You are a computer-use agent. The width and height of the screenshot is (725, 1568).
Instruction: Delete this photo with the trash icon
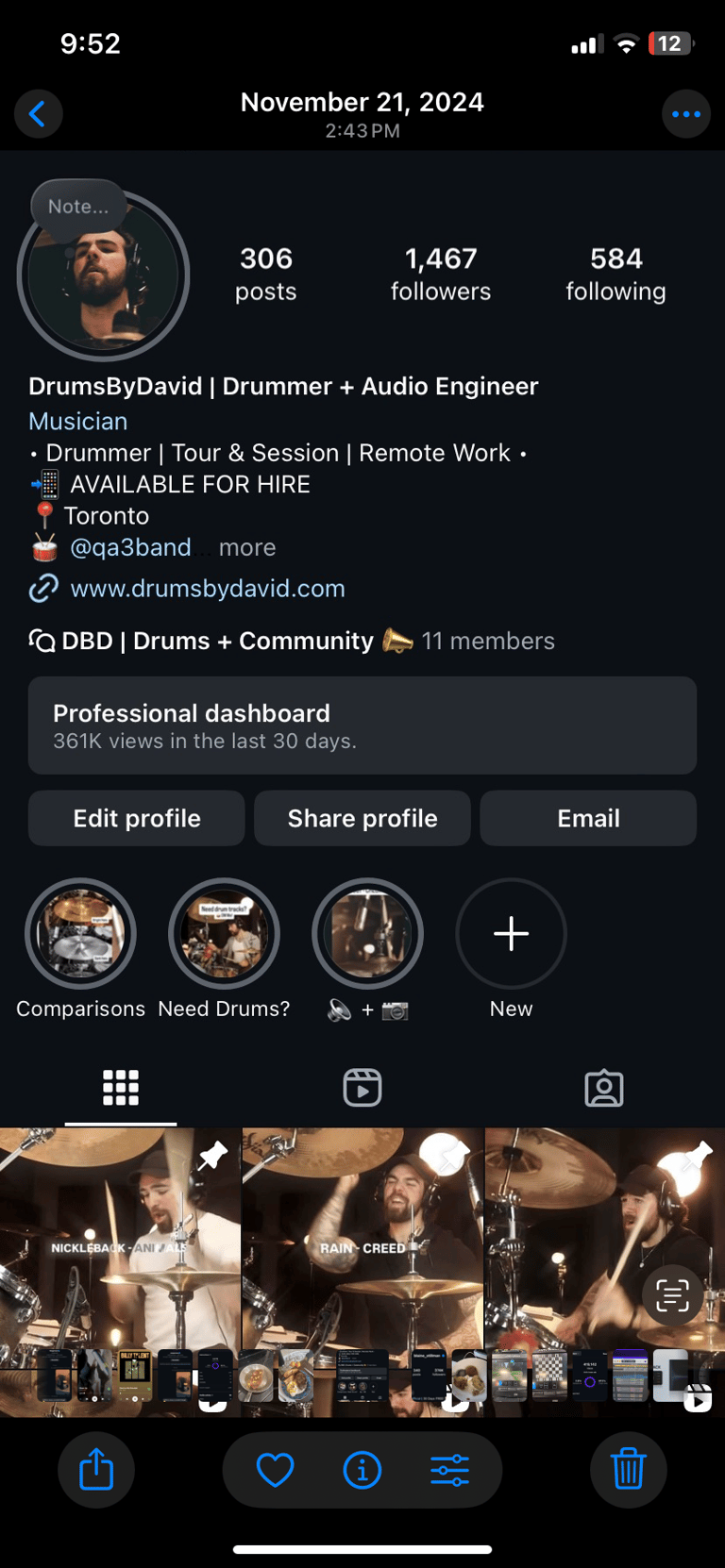(628, 1469)
